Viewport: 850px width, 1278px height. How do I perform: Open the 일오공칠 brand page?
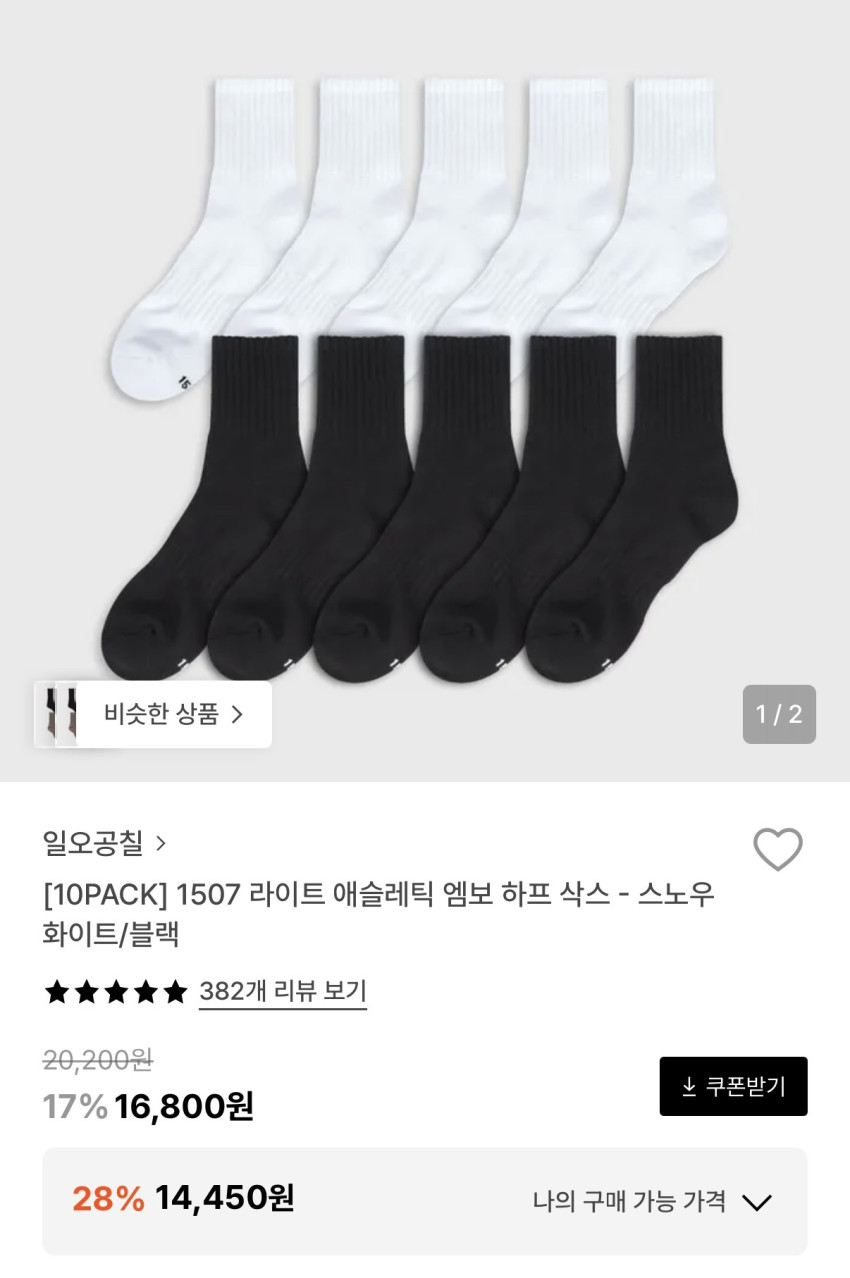(x=105, y=844)
